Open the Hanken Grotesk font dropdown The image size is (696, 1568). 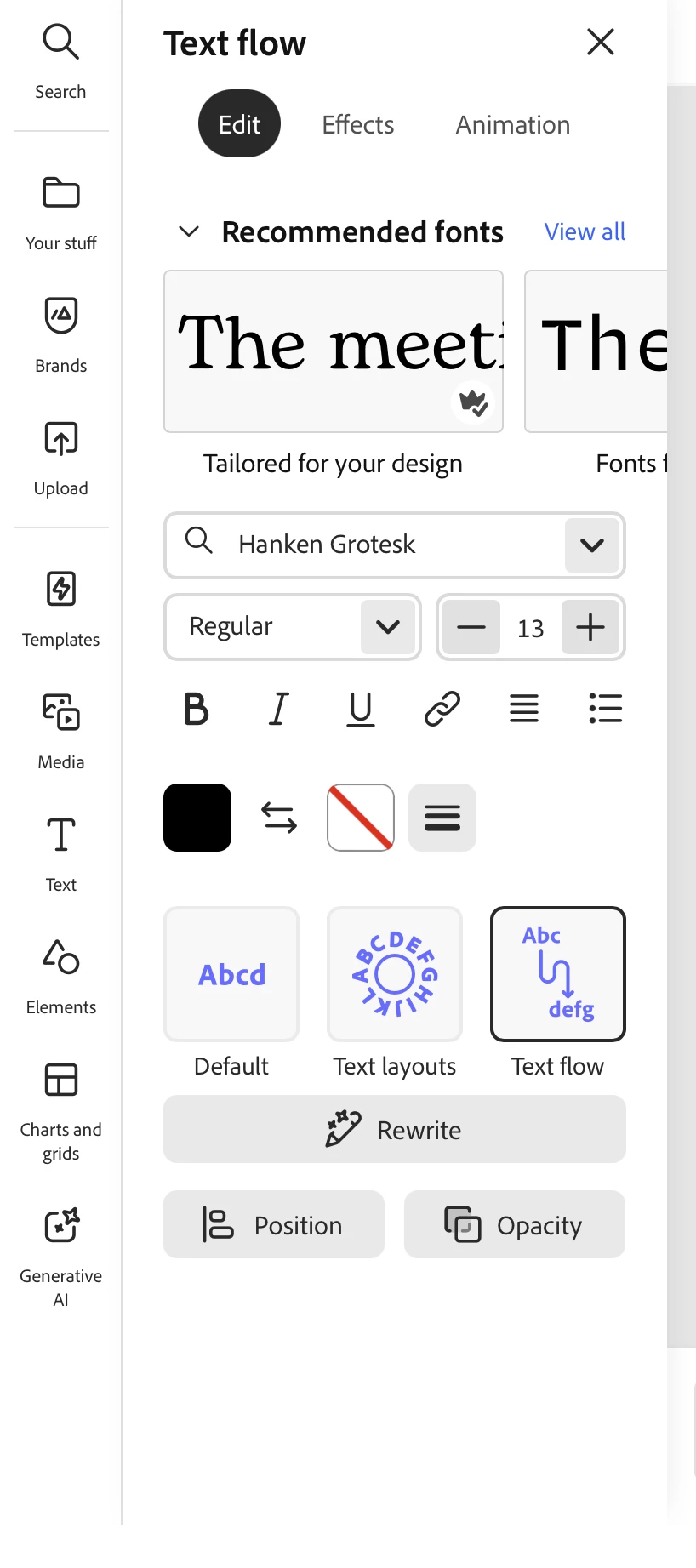coord(591,545)
